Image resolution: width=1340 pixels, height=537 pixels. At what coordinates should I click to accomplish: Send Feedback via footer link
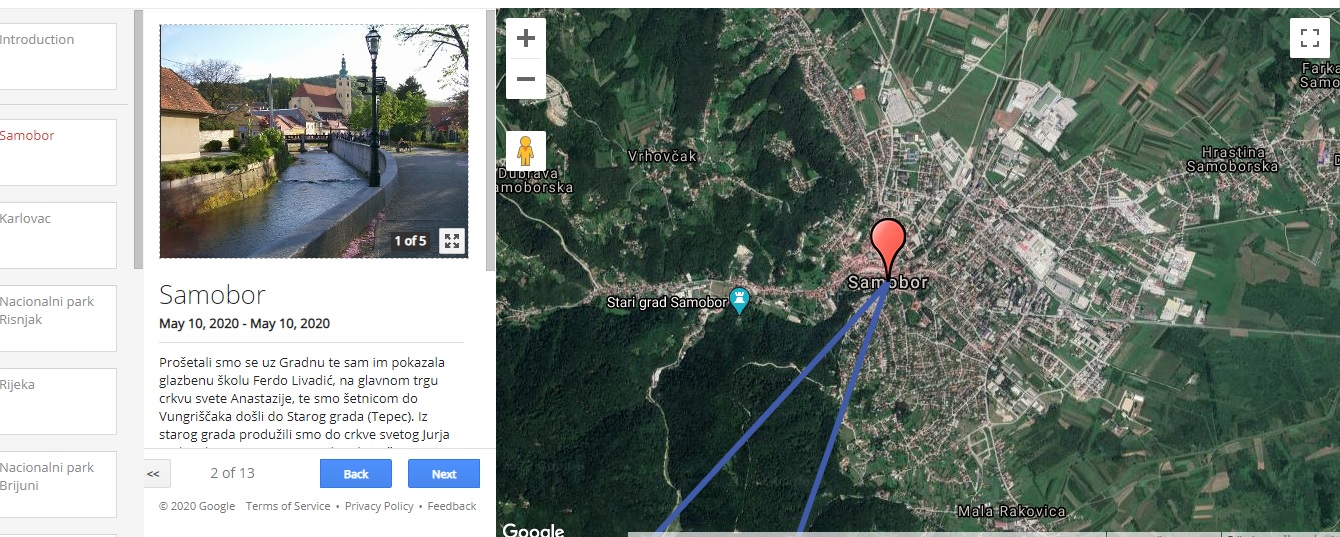tap(452, 506)
